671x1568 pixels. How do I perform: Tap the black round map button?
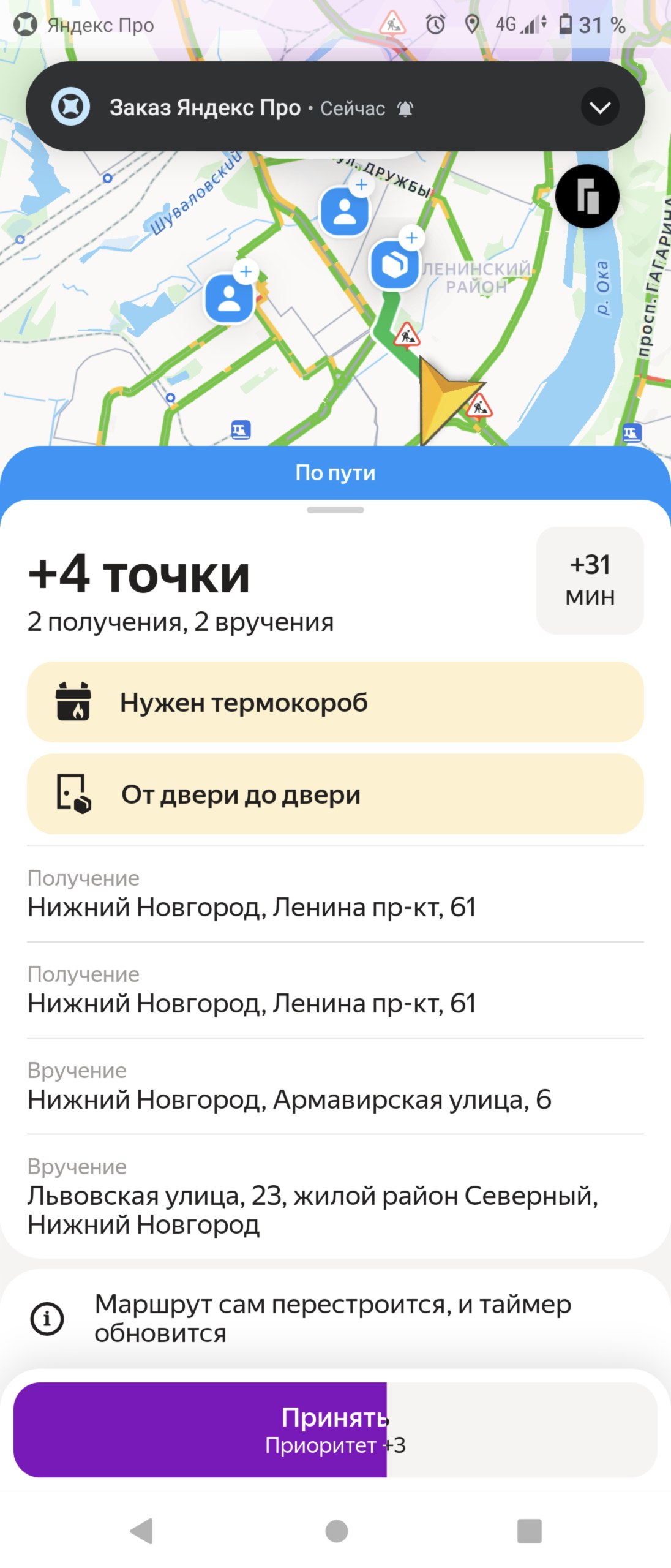pyautogui.click(x=587, y=197)
